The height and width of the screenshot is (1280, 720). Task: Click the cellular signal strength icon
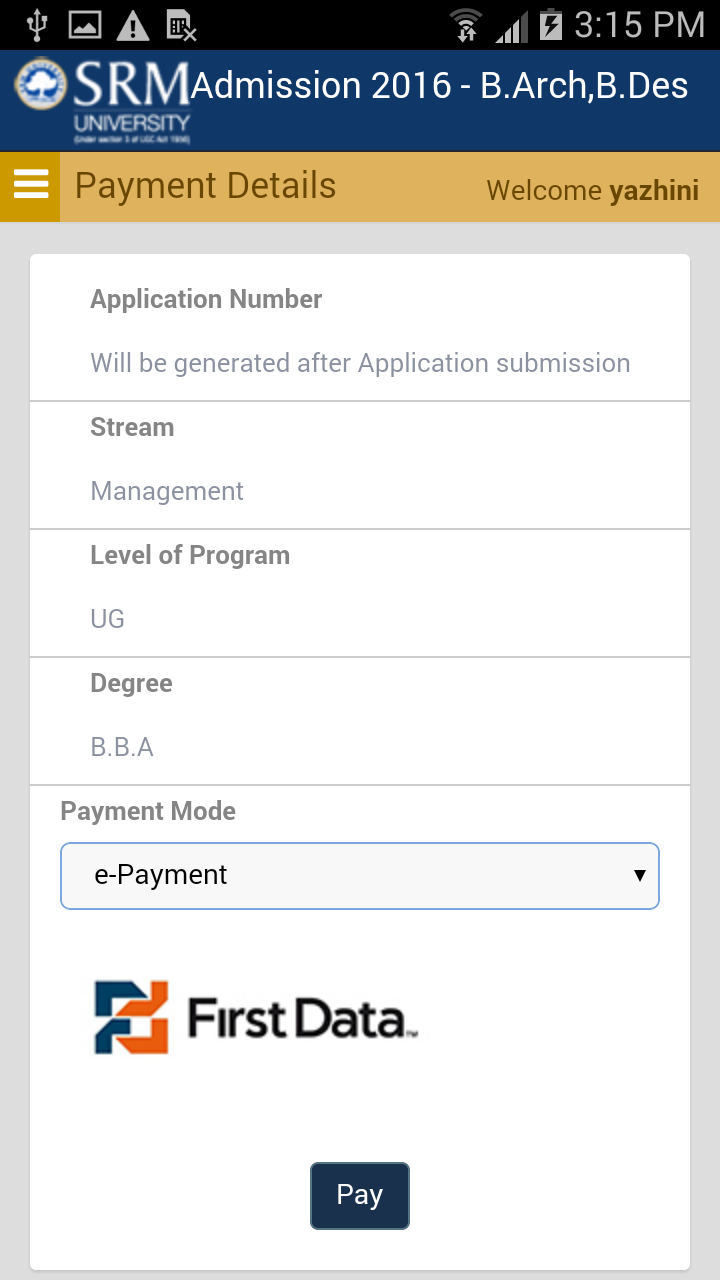pos(508,24)
